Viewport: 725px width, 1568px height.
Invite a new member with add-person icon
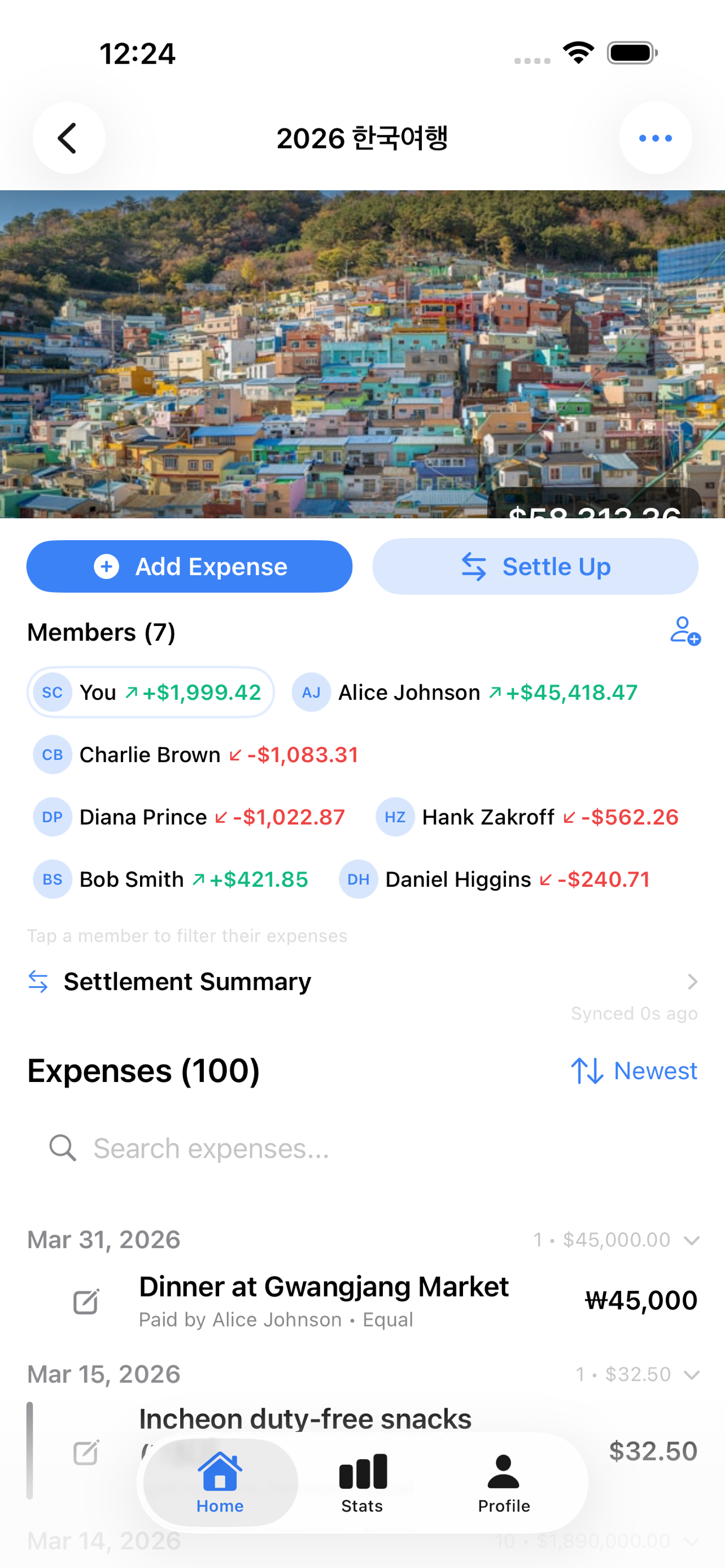click(x=685, y=631)
